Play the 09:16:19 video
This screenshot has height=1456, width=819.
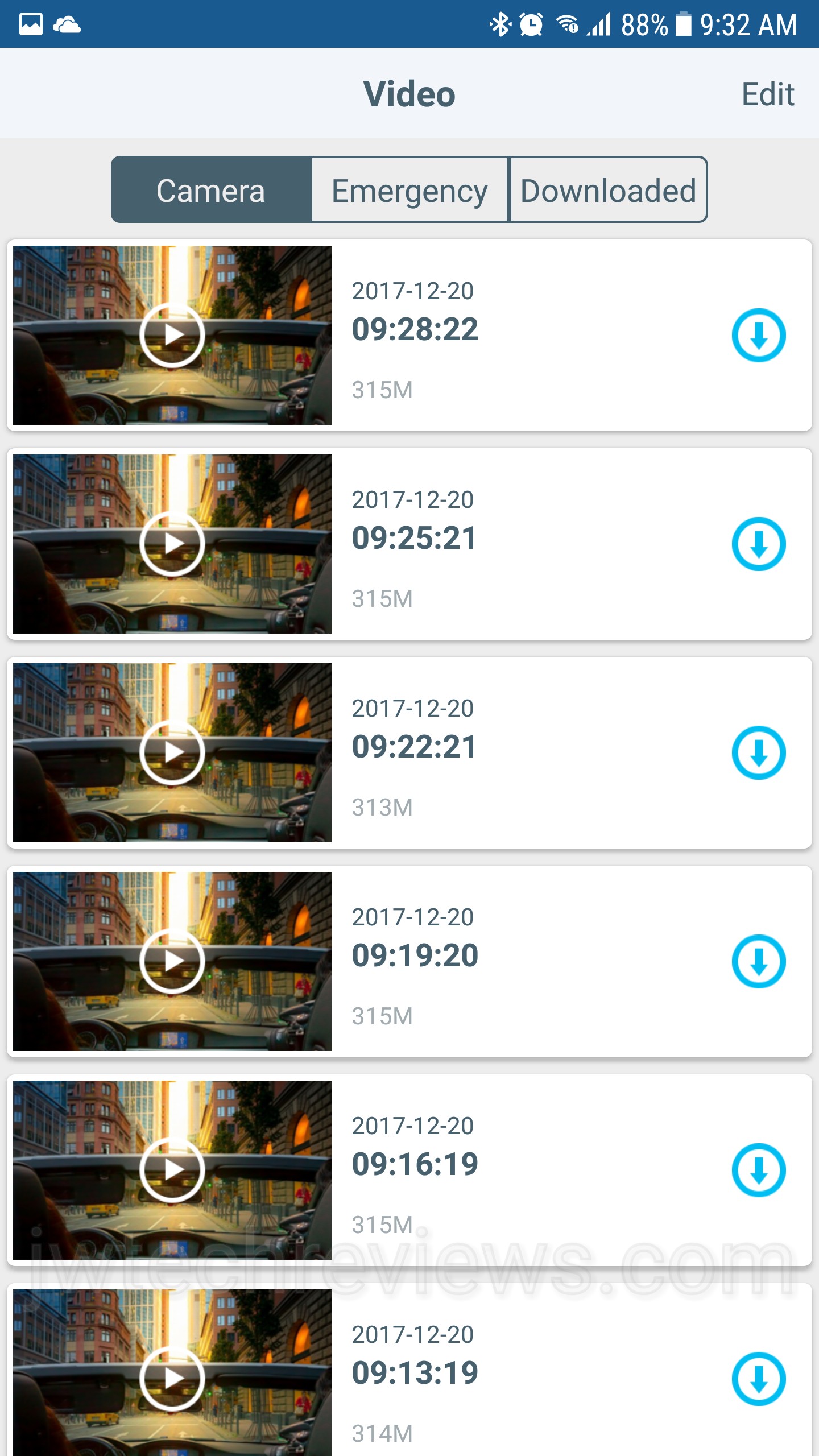tap(172, 1169)
